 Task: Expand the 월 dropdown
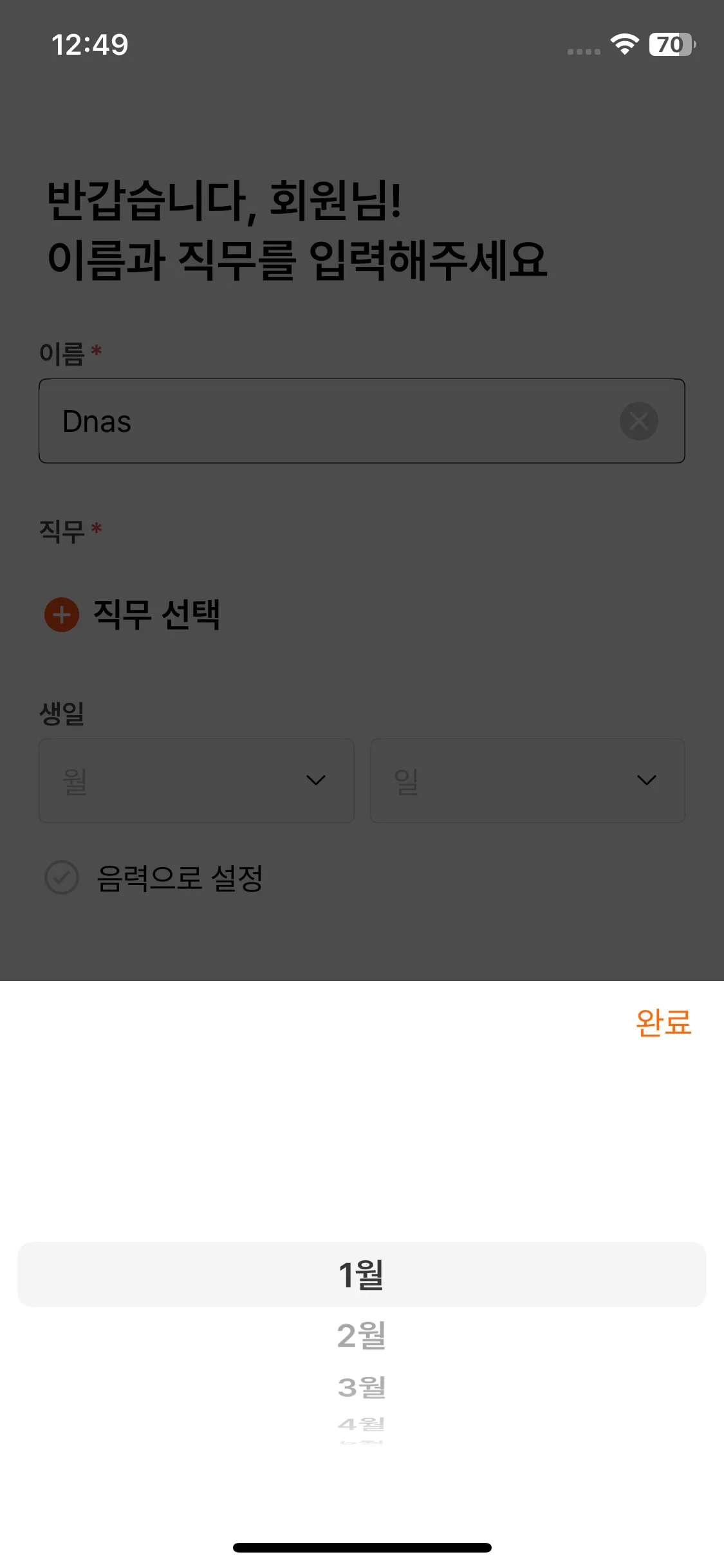click(196, 781)
